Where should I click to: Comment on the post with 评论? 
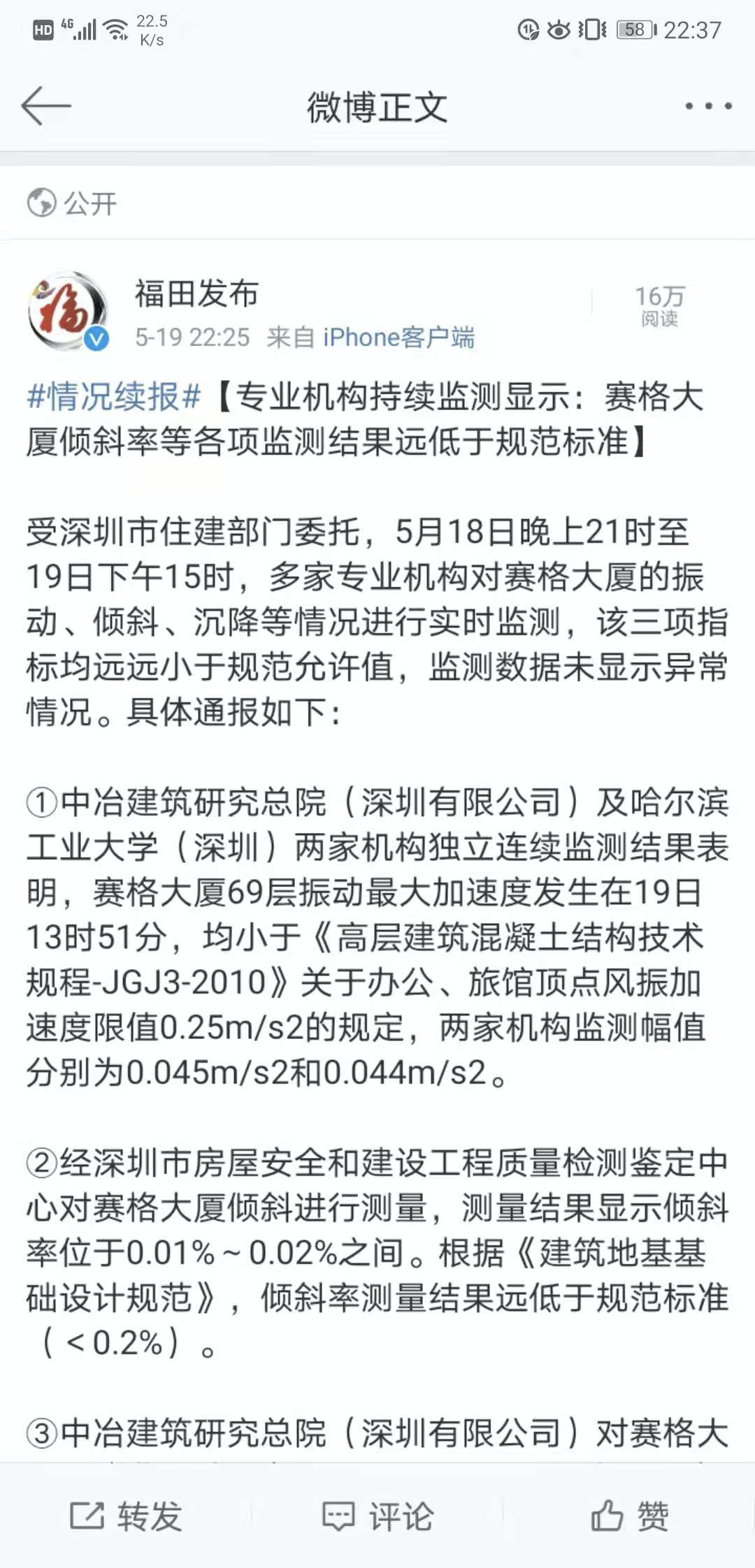tap(377, 1517)
